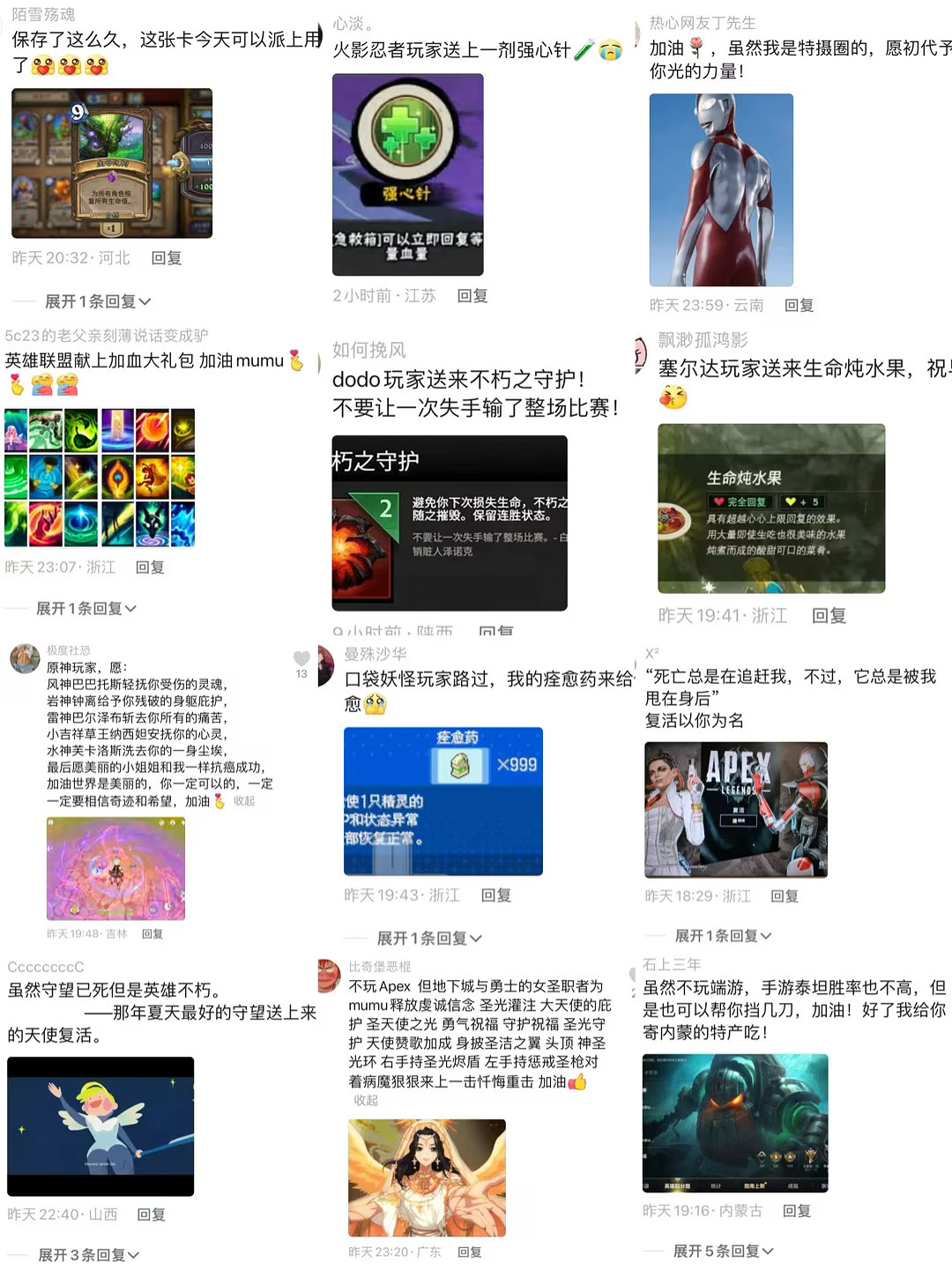Play the angel revival video thumbnail
This screenshot has height=1270, width=952.
100,1125
